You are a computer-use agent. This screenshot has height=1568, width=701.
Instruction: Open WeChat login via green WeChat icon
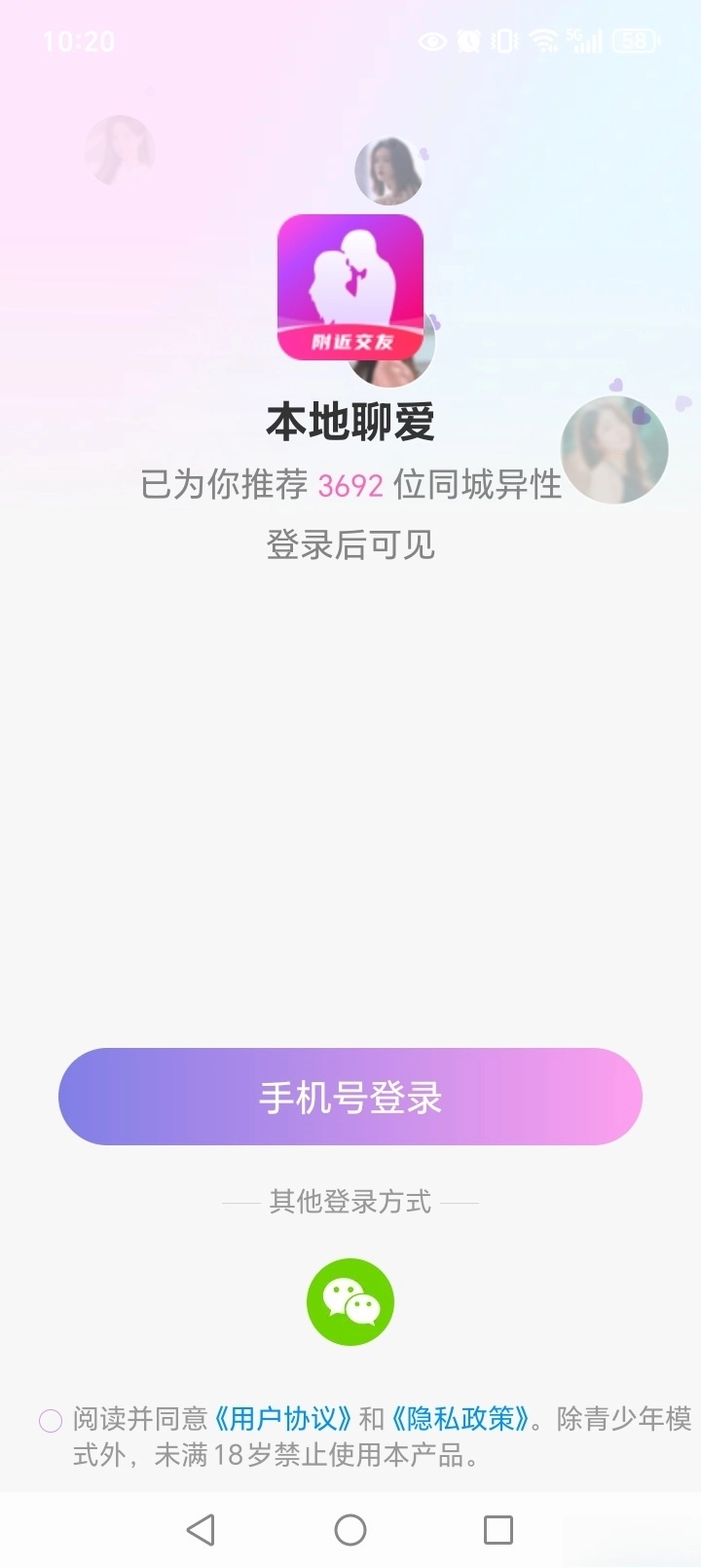coord(350,1302)
